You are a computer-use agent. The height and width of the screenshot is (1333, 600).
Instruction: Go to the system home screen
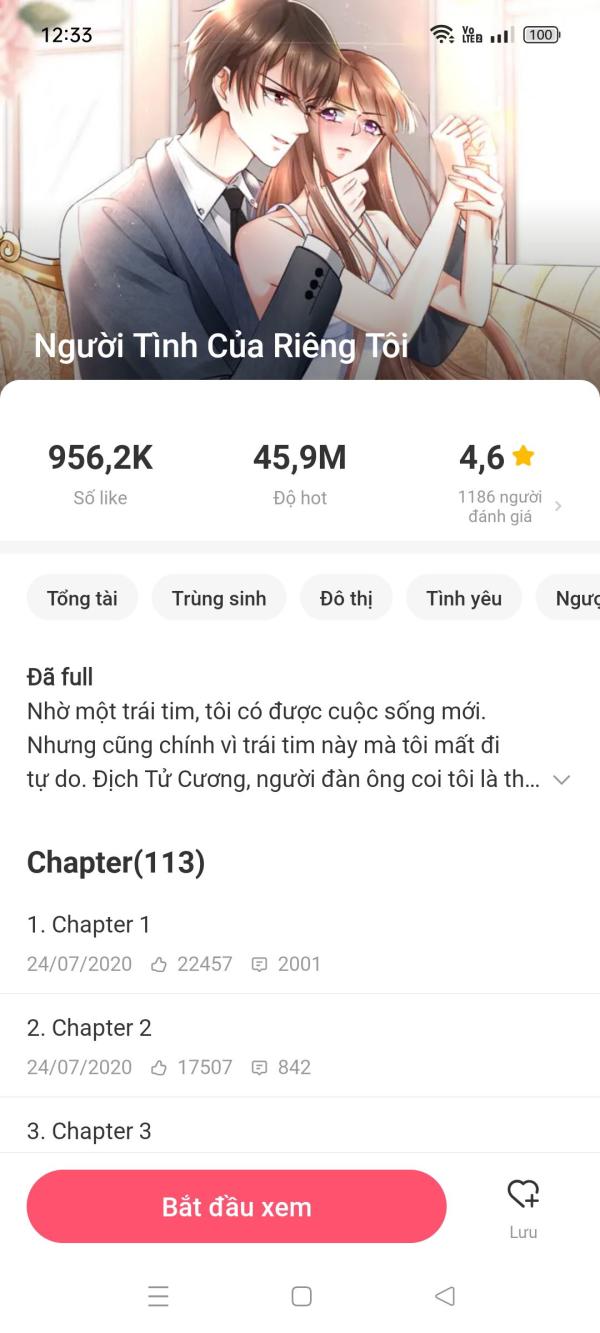tap(301, 1296)
